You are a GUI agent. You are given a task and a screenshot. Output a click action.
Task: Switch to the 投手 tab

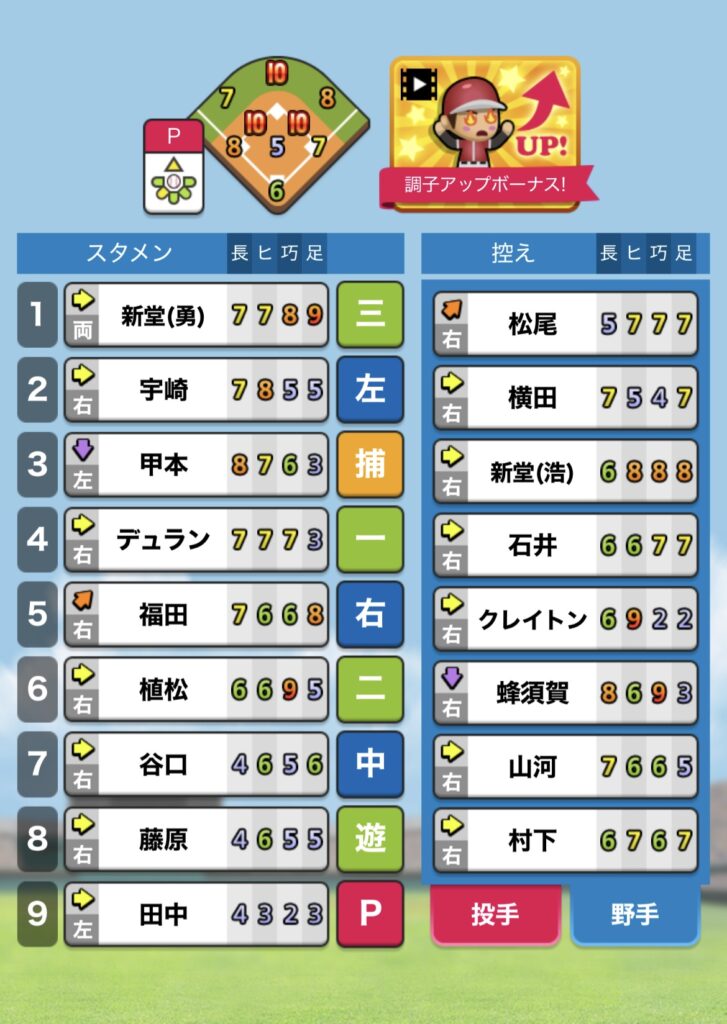pos(495,914)
